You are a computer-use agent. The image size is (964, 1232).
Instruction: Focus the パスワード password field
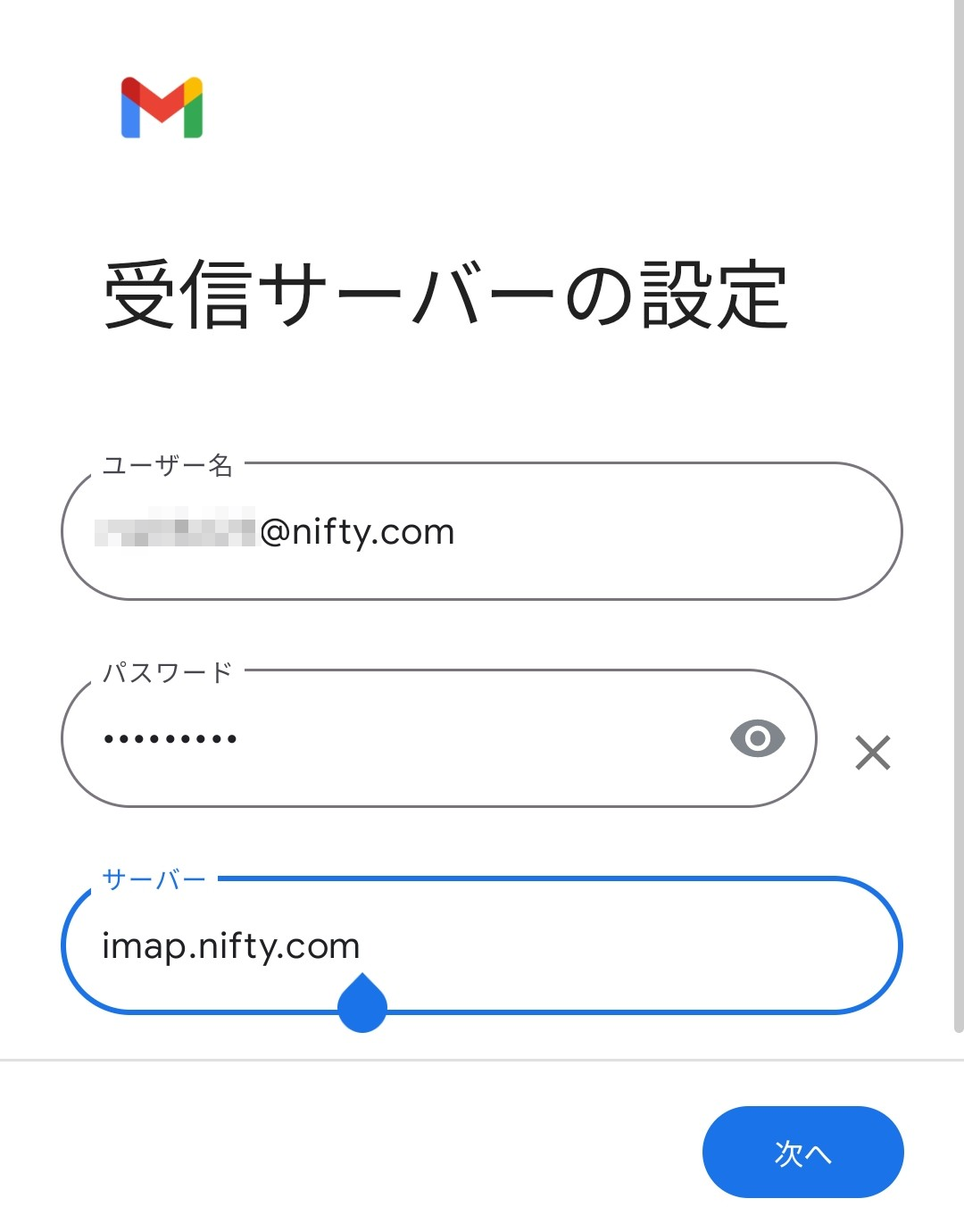coord(393,739)
